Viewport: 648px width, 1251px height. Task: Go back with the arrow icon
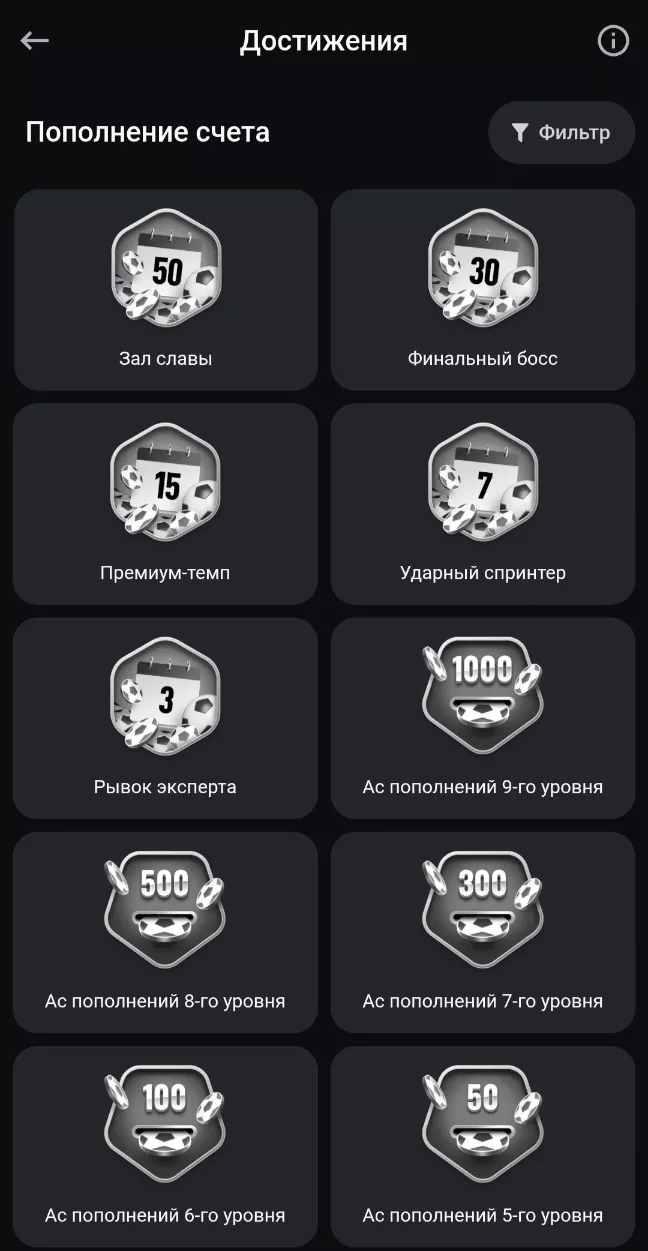point(35,41)
